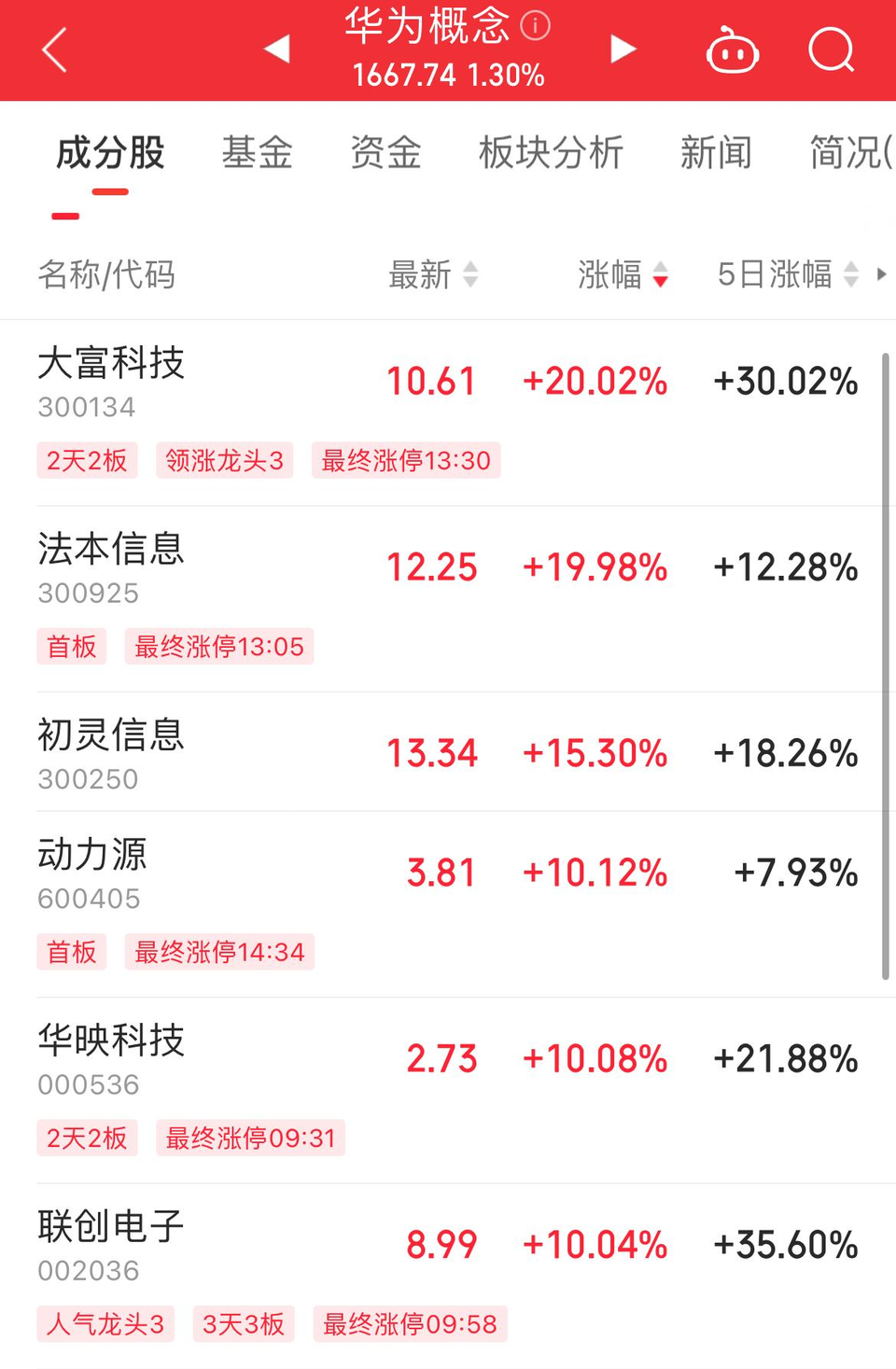
Task: View 华映科技 stock details
Action: [111, 1041]
